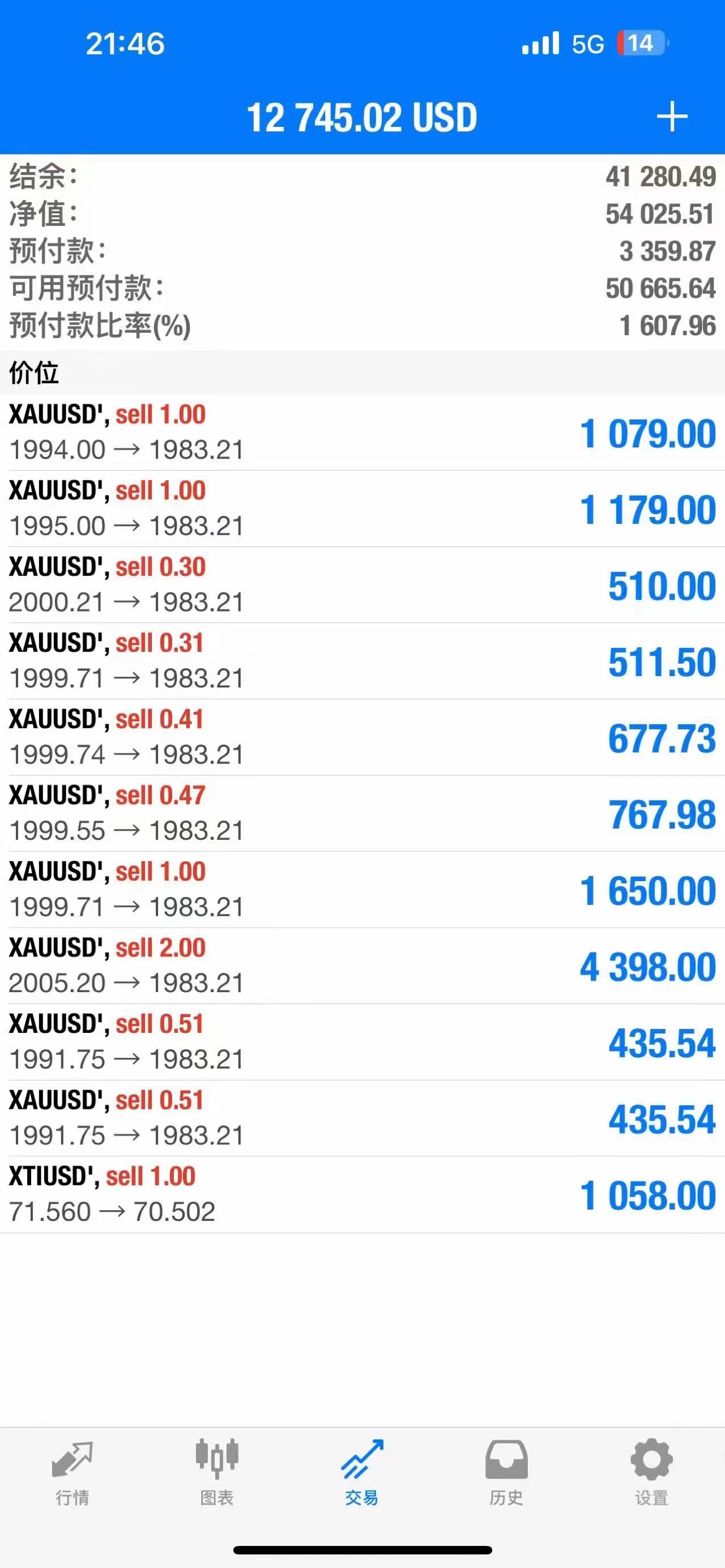This screenshot has width=725, height=1568.
Task: Open the XAUUSD sell 0.30 position
Action: [362, 585]
